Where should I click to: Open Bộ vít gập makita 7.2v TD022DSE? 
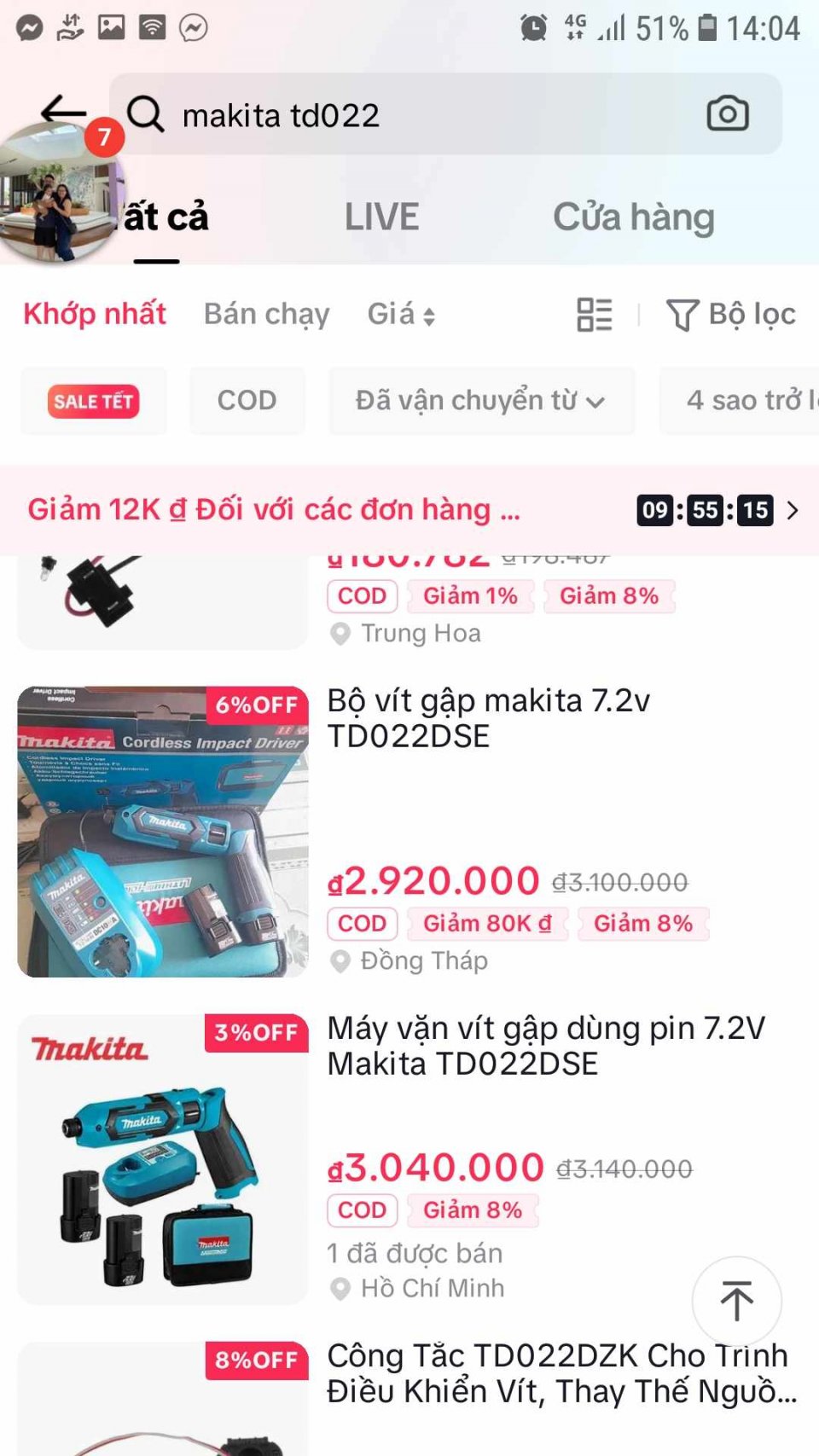(x=488, y=718)
